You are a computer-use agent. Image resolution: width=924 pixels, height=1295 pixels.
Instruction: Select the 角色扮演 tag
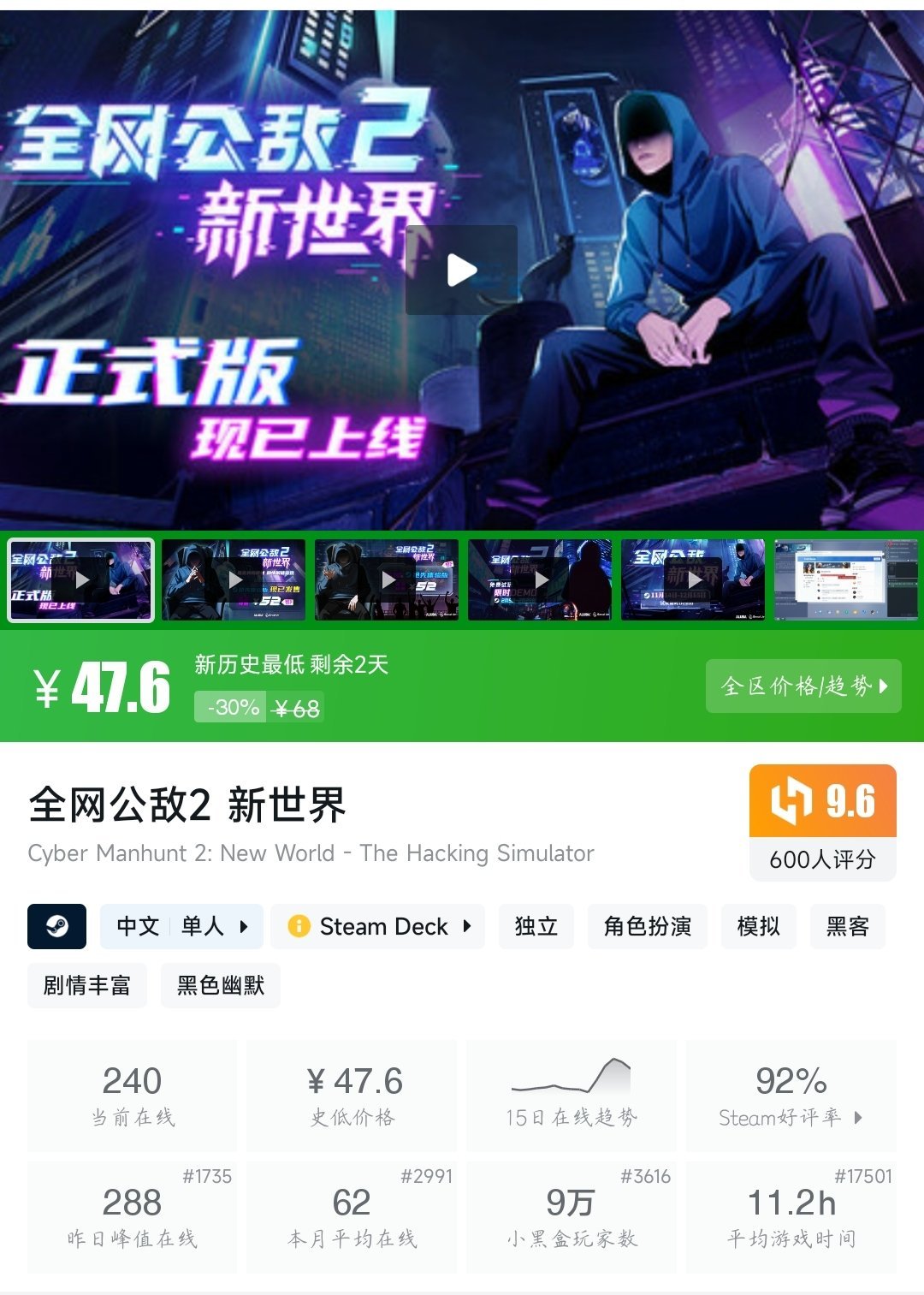[x=647, y=926]
